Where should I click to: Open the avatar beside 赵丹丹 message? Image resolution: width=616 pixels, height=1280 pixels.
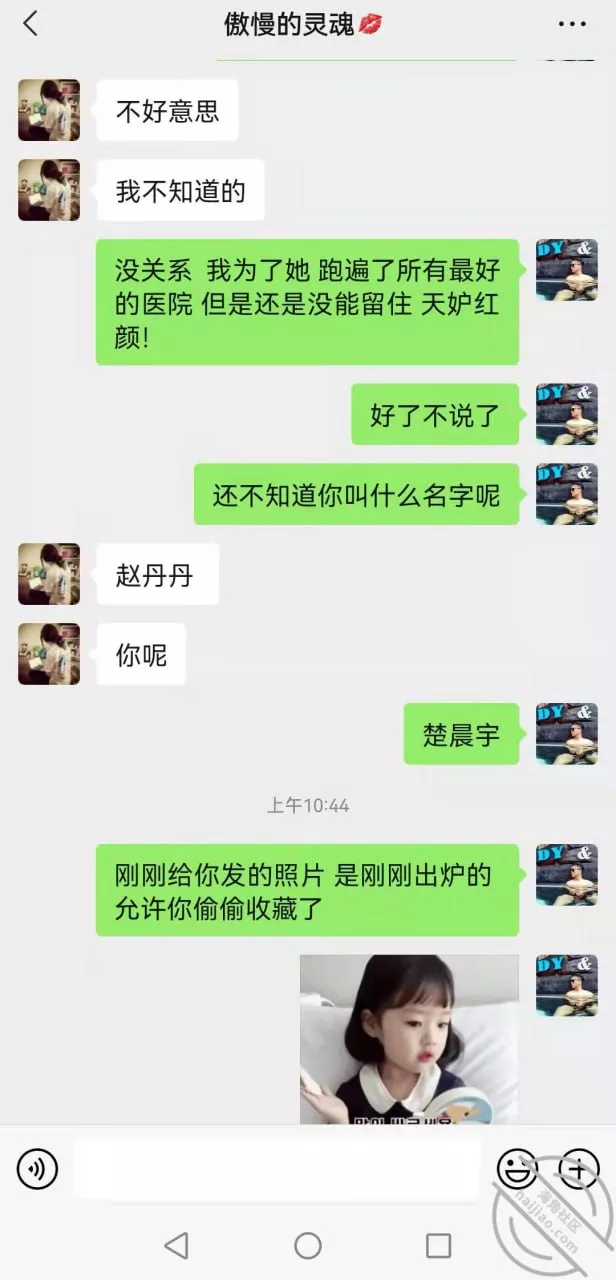(x=48, y=574)
